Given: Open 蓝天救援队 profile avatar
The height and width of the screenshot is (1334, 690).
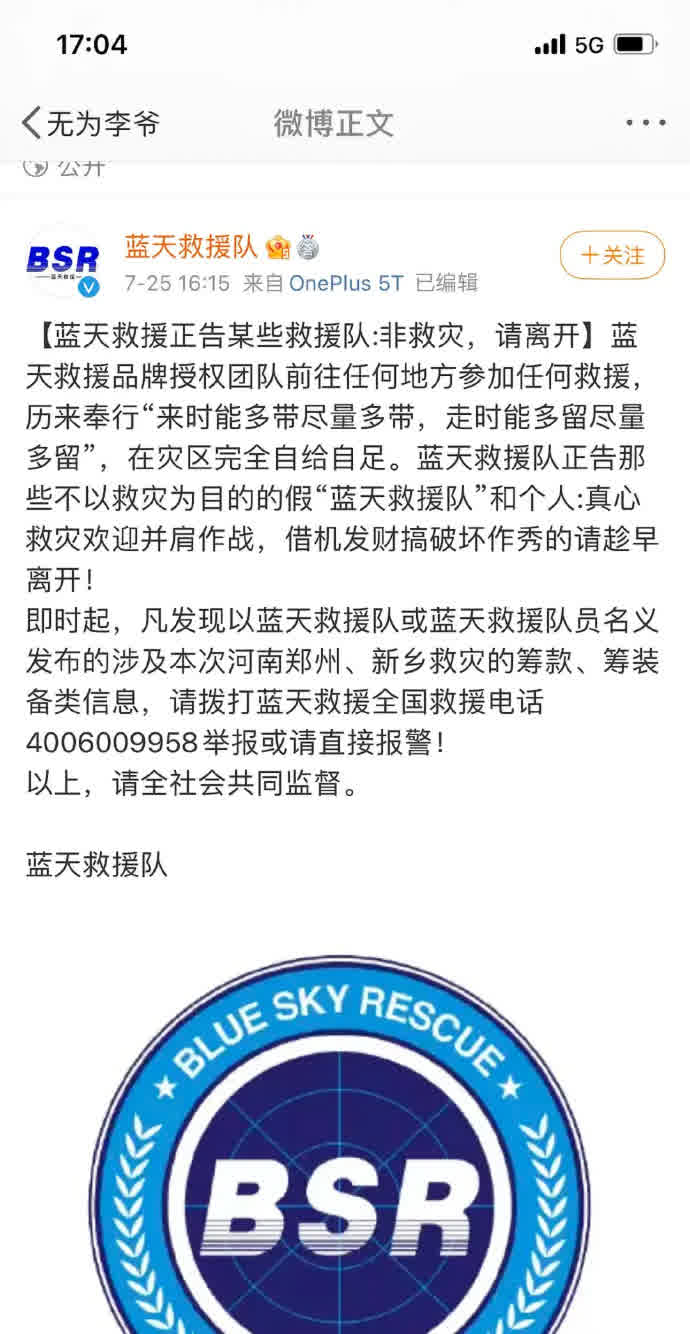Looking at the screenshot, I should (x=64, y=262).
